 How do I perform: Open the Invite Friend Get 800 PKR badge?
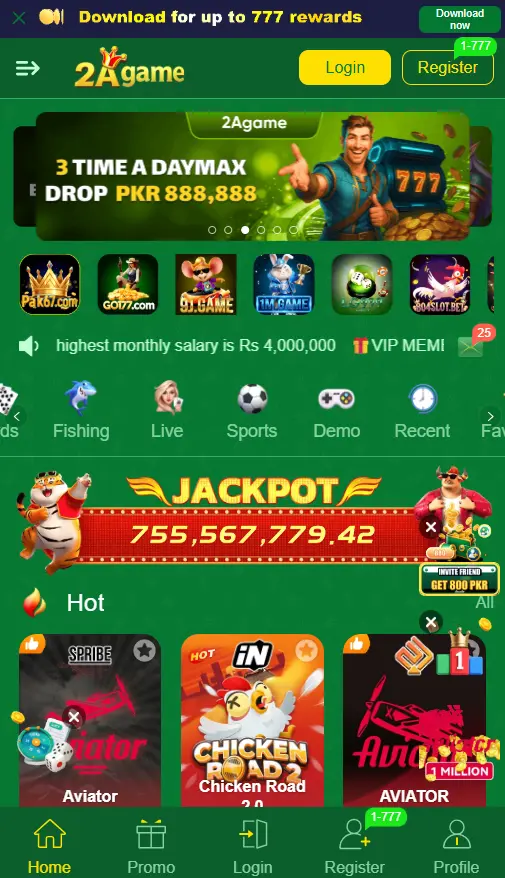click(459, 579)
